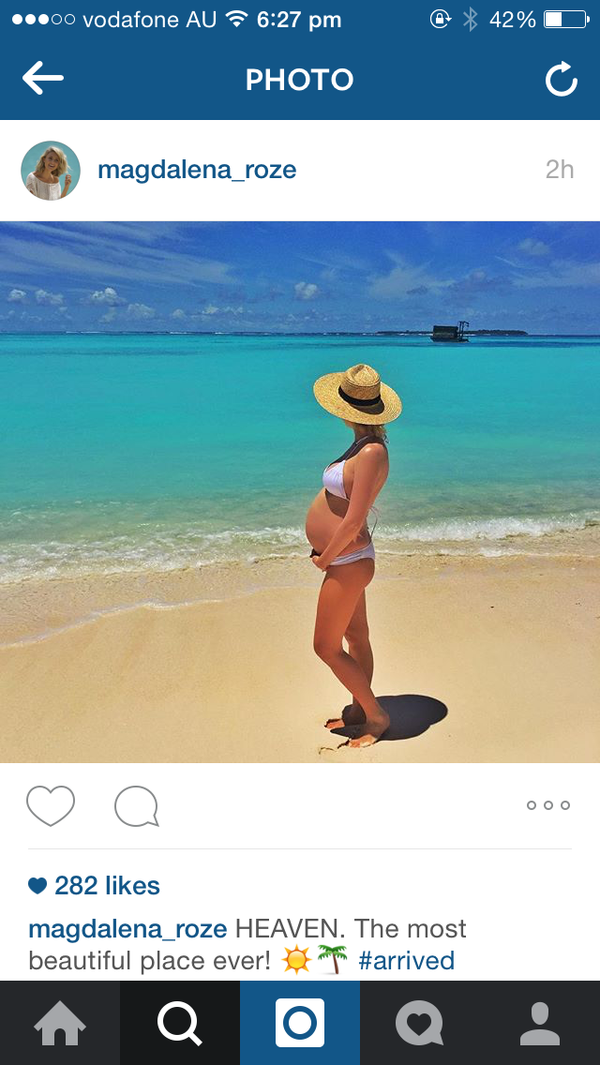This screenshot has height=1065, width=600.
Task: Go back using the top-left arrow
Action: [x=43, y=79]
